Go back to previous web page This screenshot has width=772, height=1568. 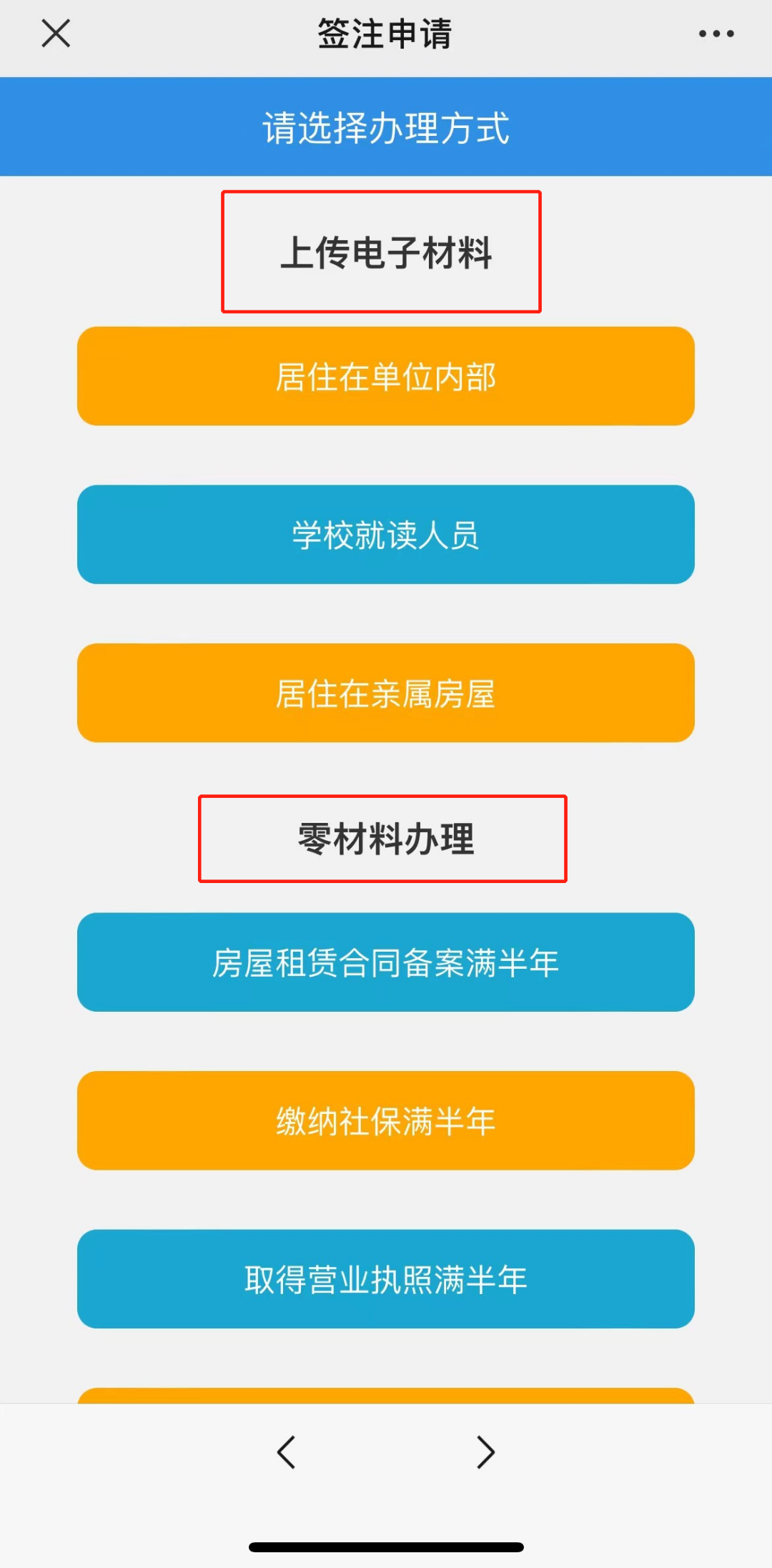pyautogui.click(x=286, y=1452)
